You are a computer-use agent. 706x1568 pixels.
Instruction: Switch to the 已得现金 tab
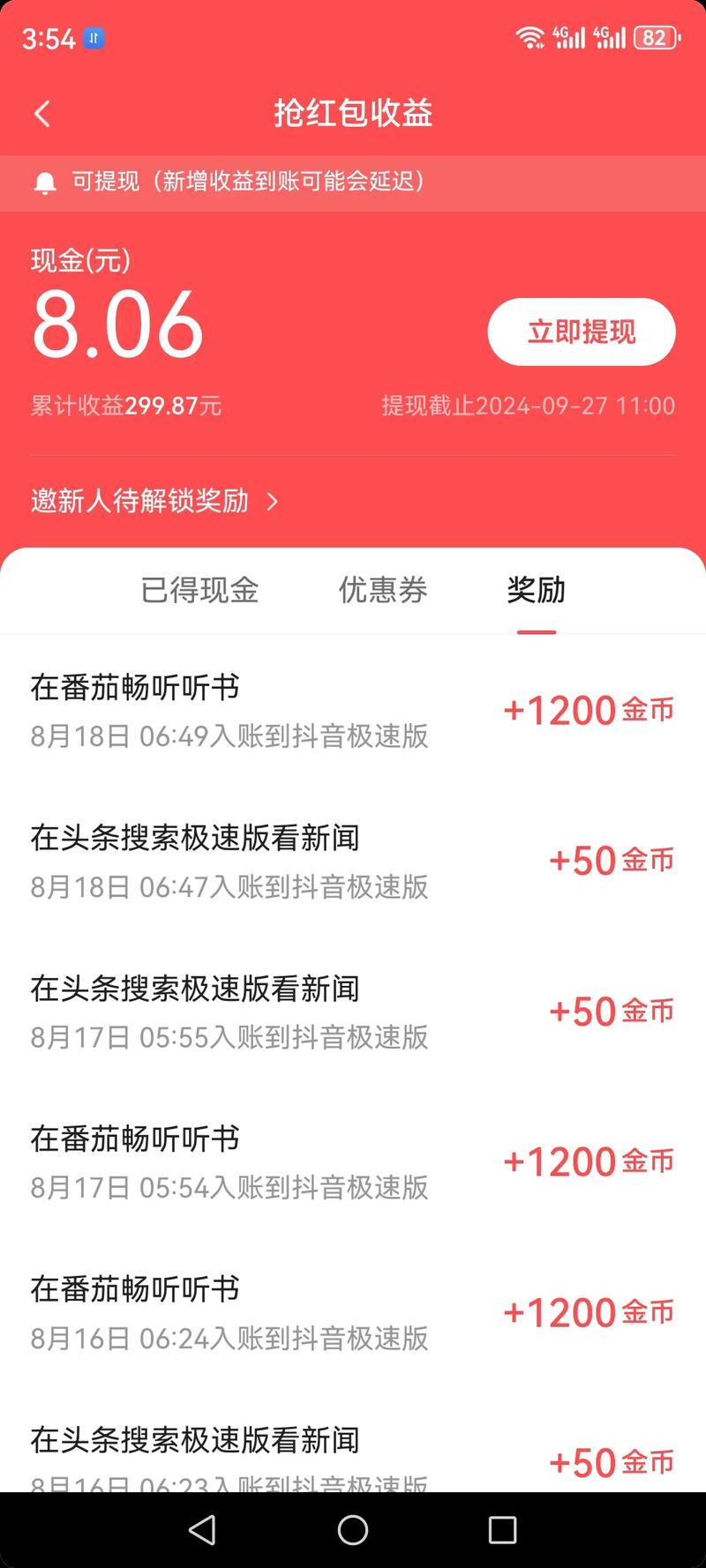click(x=199, y=590)
